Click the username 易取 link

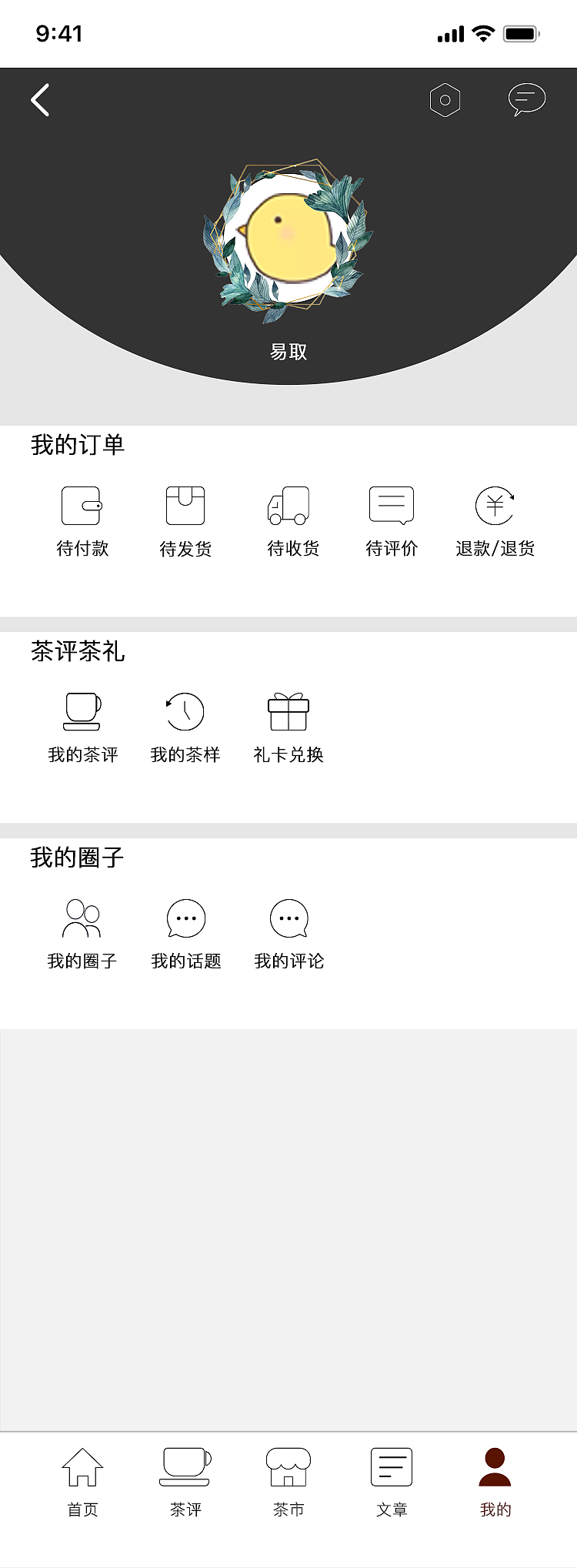(x=288, y=352)
